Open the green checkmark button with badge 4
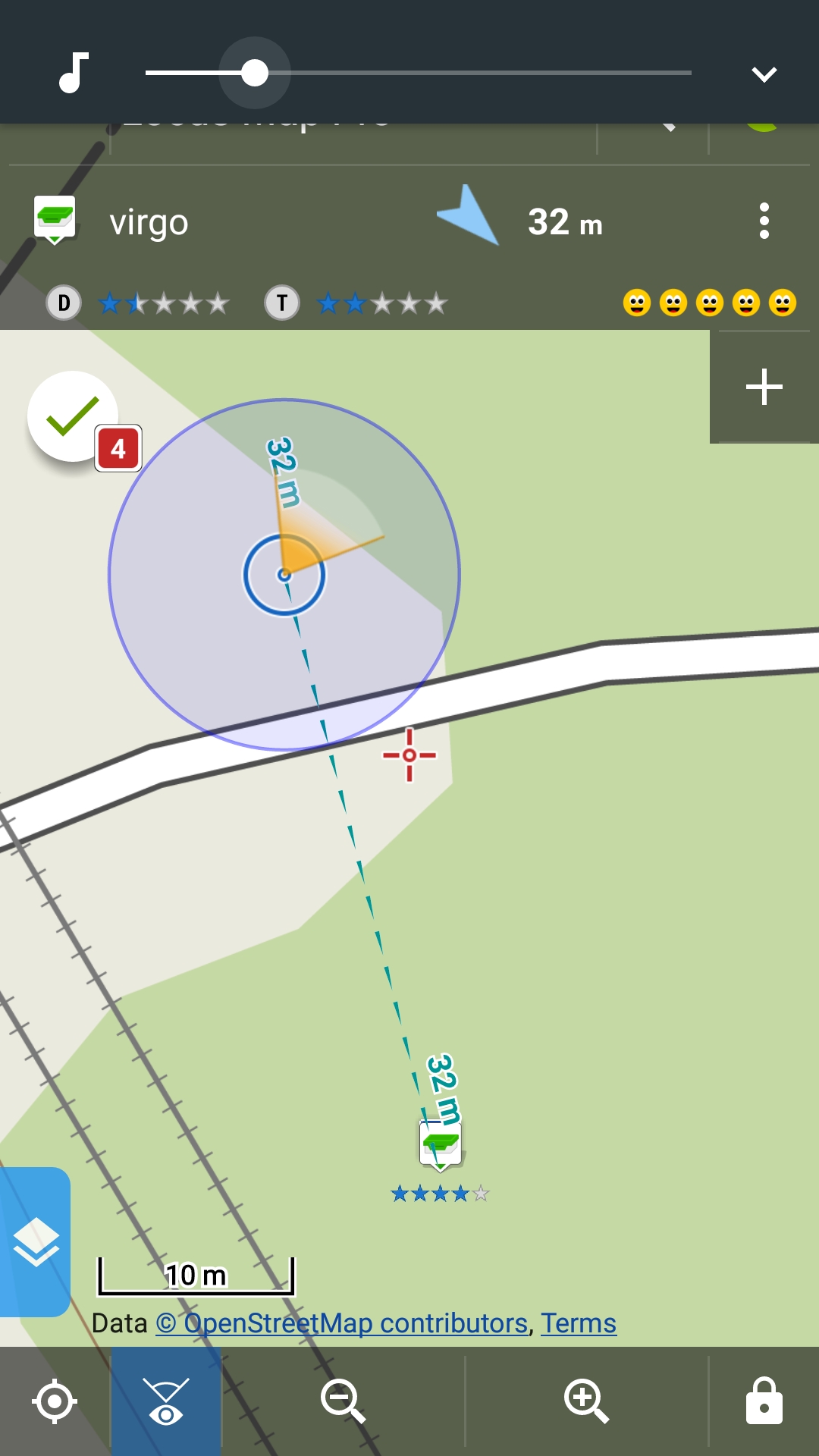 [73, 416]
